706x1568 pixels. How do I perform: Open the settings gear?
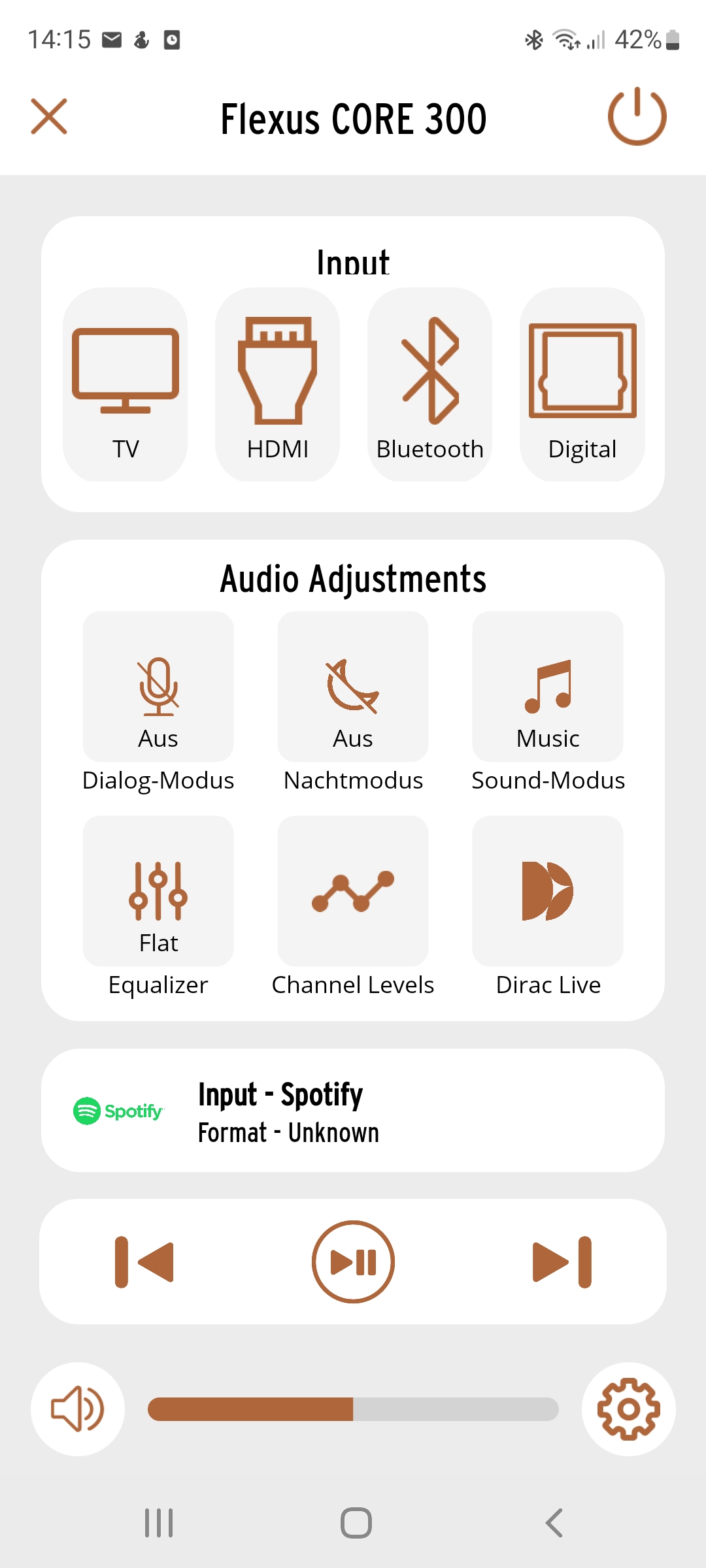pyautogui.click(x=628, y=1409)
